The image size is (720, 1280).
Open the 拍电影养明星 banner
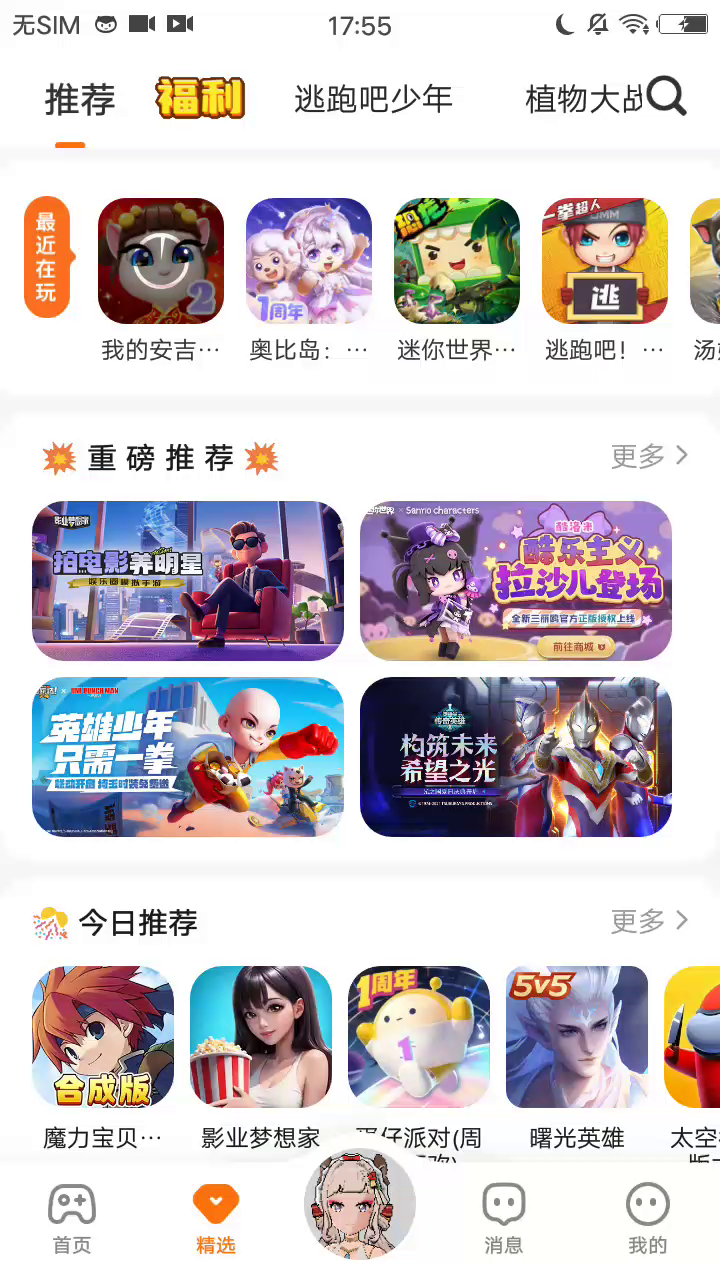point(188,580)
